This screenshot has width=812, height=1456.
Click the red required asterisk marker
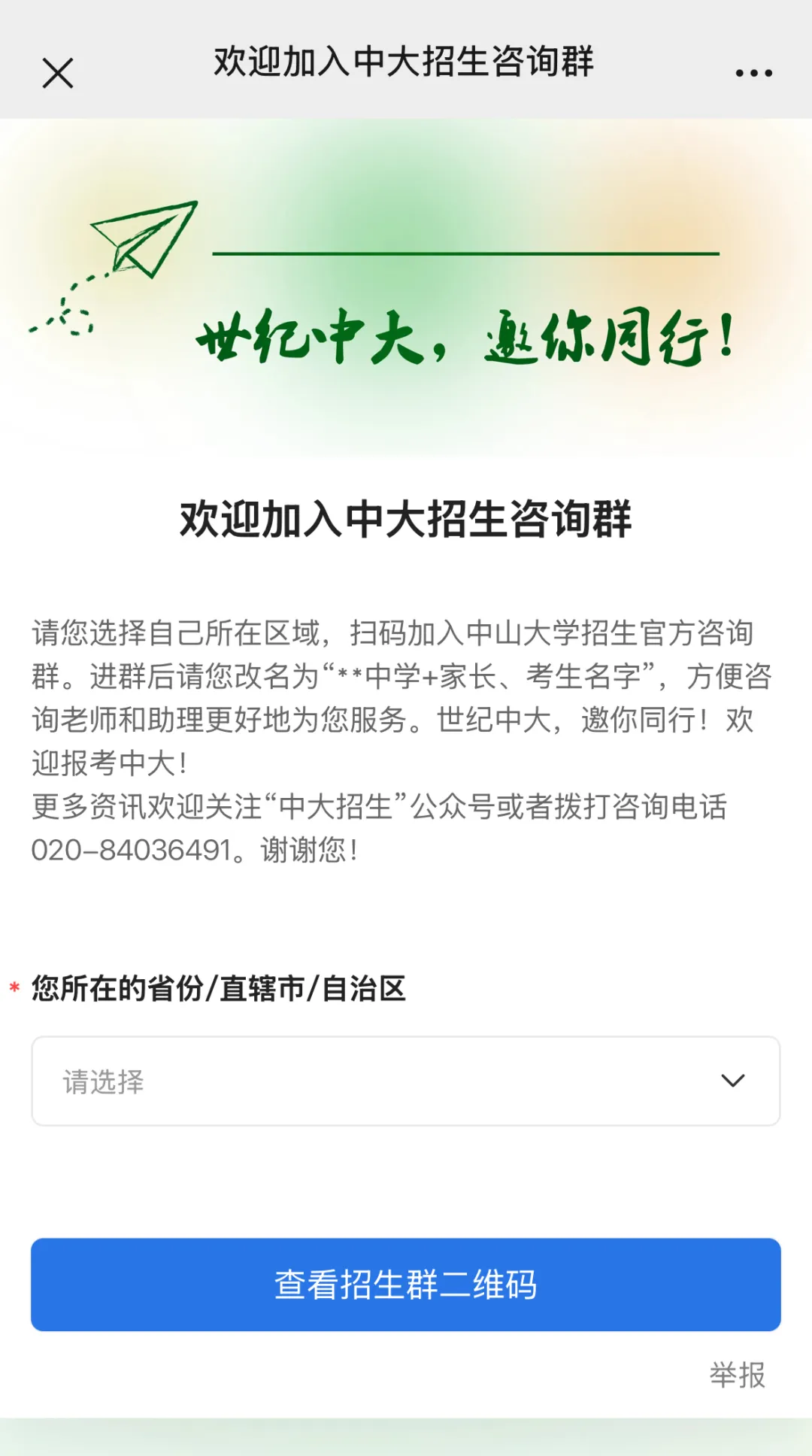pos(14,985)
